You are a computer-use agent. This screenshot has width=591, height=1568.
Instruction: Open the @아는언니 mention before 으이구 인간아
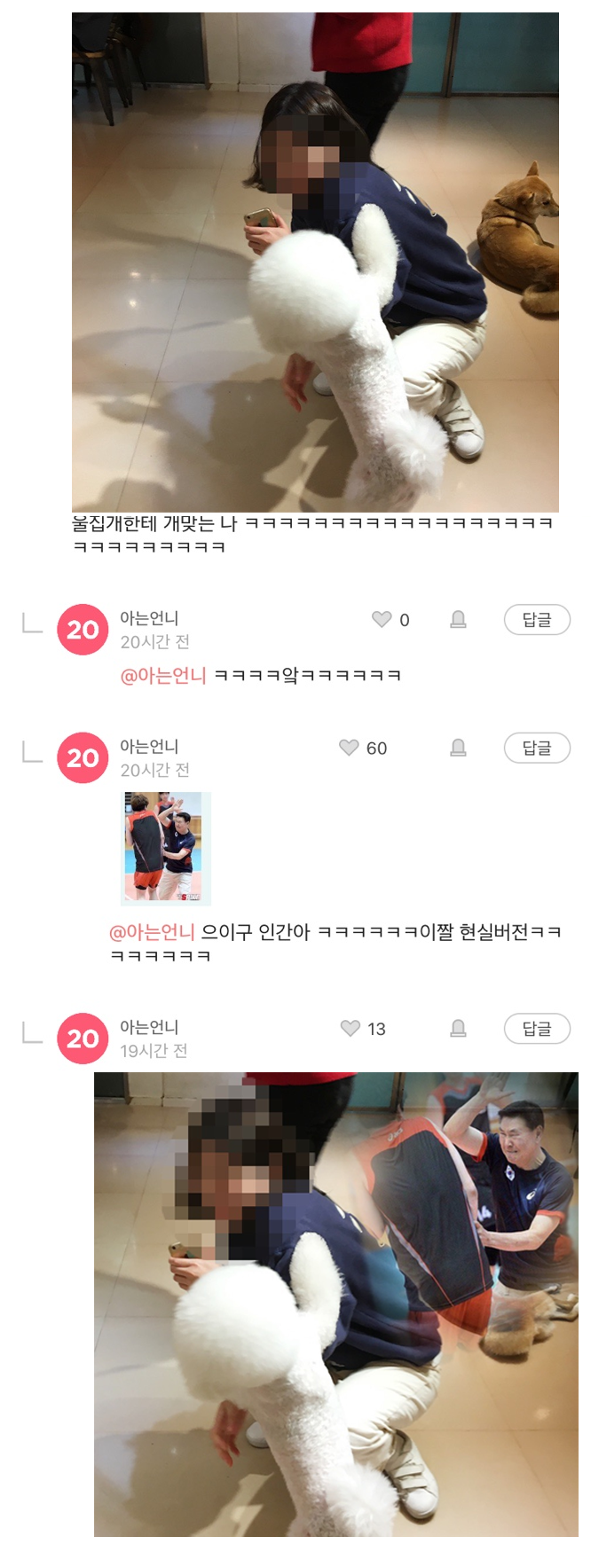tap(152, 931)
